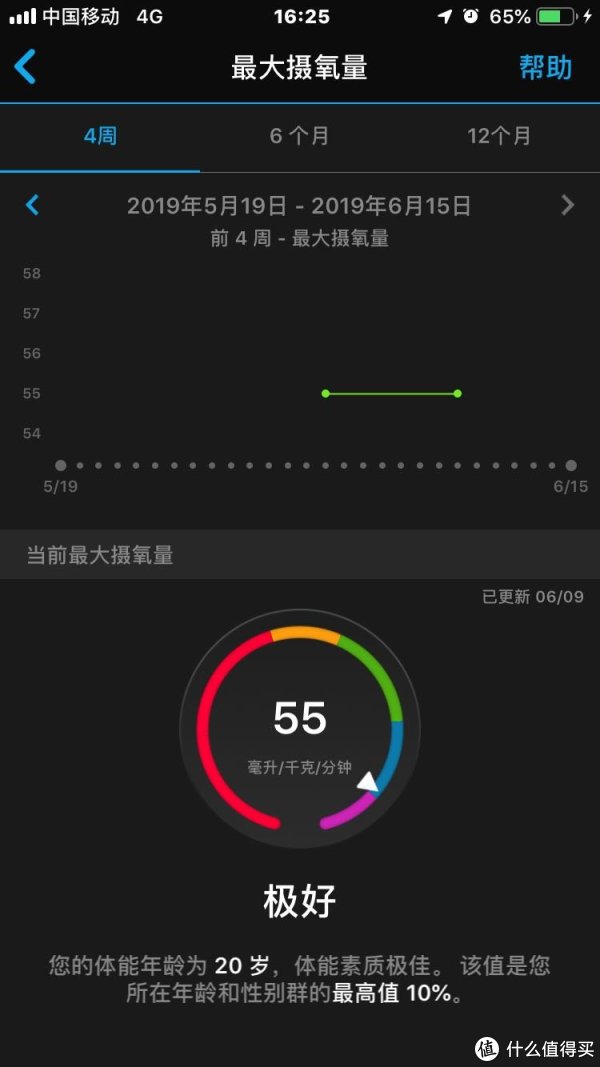Open the 帮助 help page
Viewport: 600px width, 1067px height.
(x=545, y=67)
